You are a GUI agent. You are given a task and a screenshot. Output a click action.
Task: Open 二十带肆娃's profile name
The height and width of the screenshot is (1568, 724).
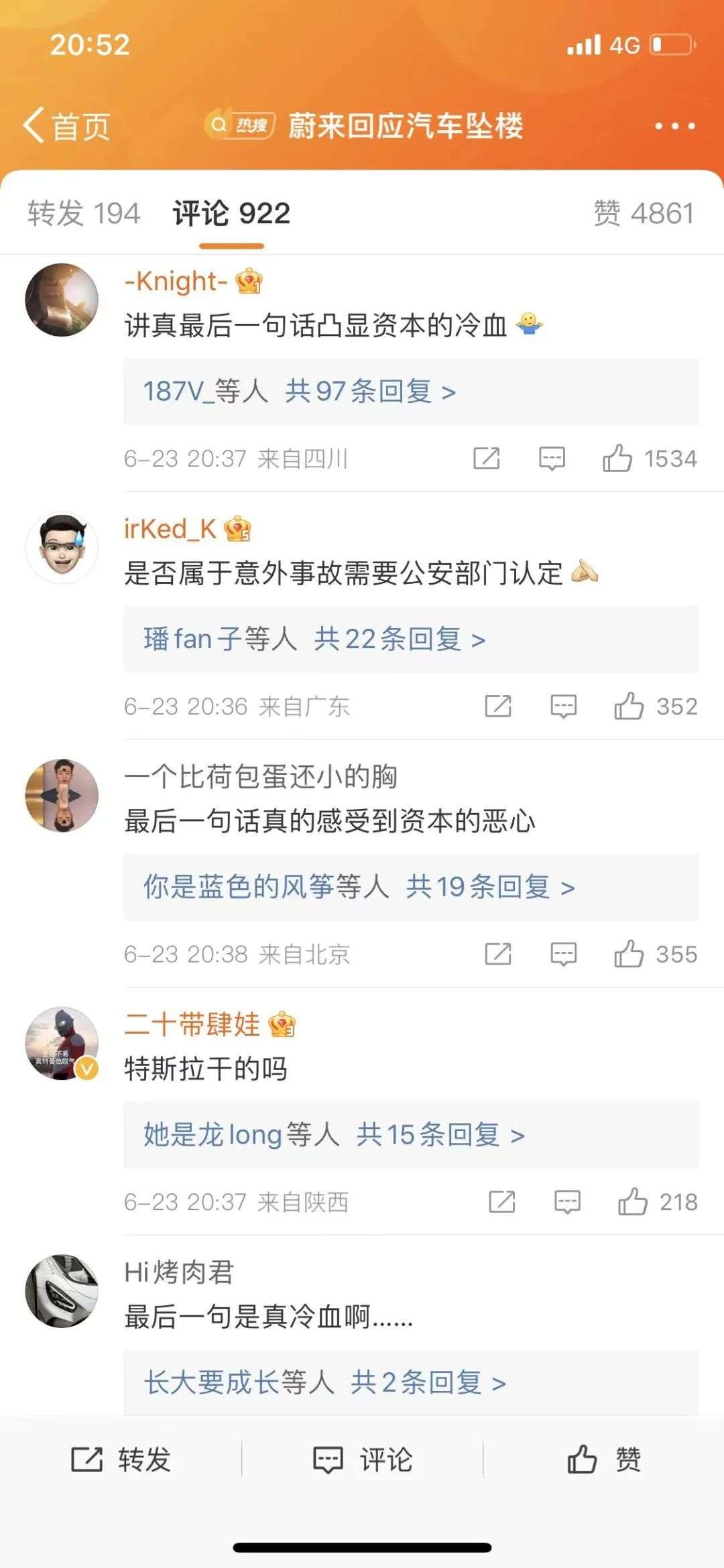pyautogui.click(x=192, y=1024)
